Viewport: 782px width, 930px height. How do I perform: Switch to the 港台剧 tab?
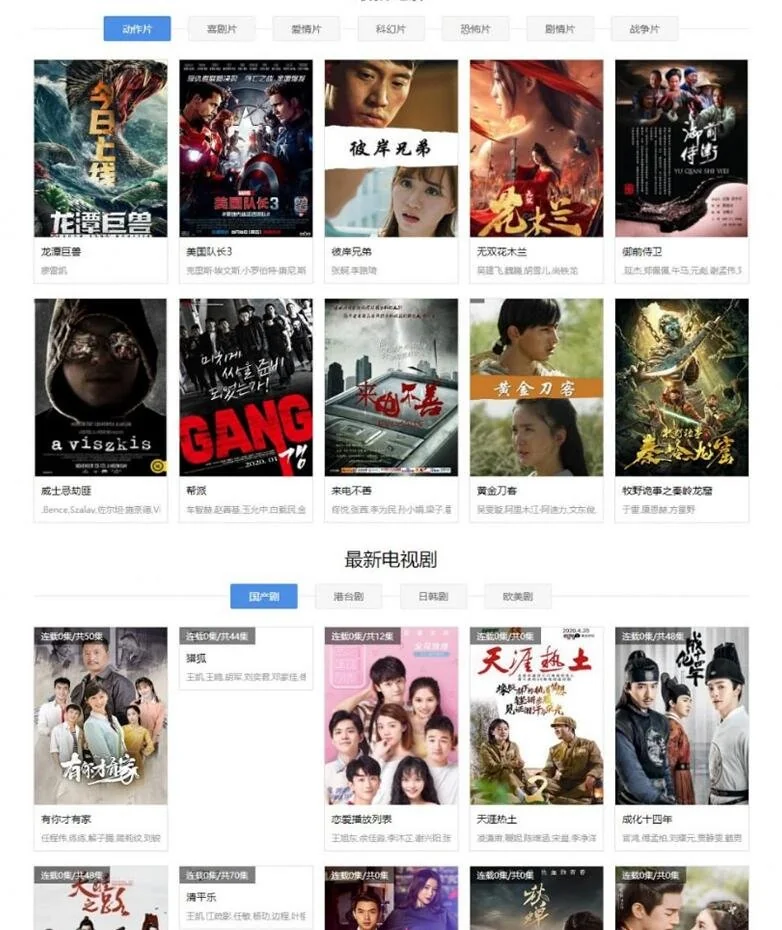348,597
